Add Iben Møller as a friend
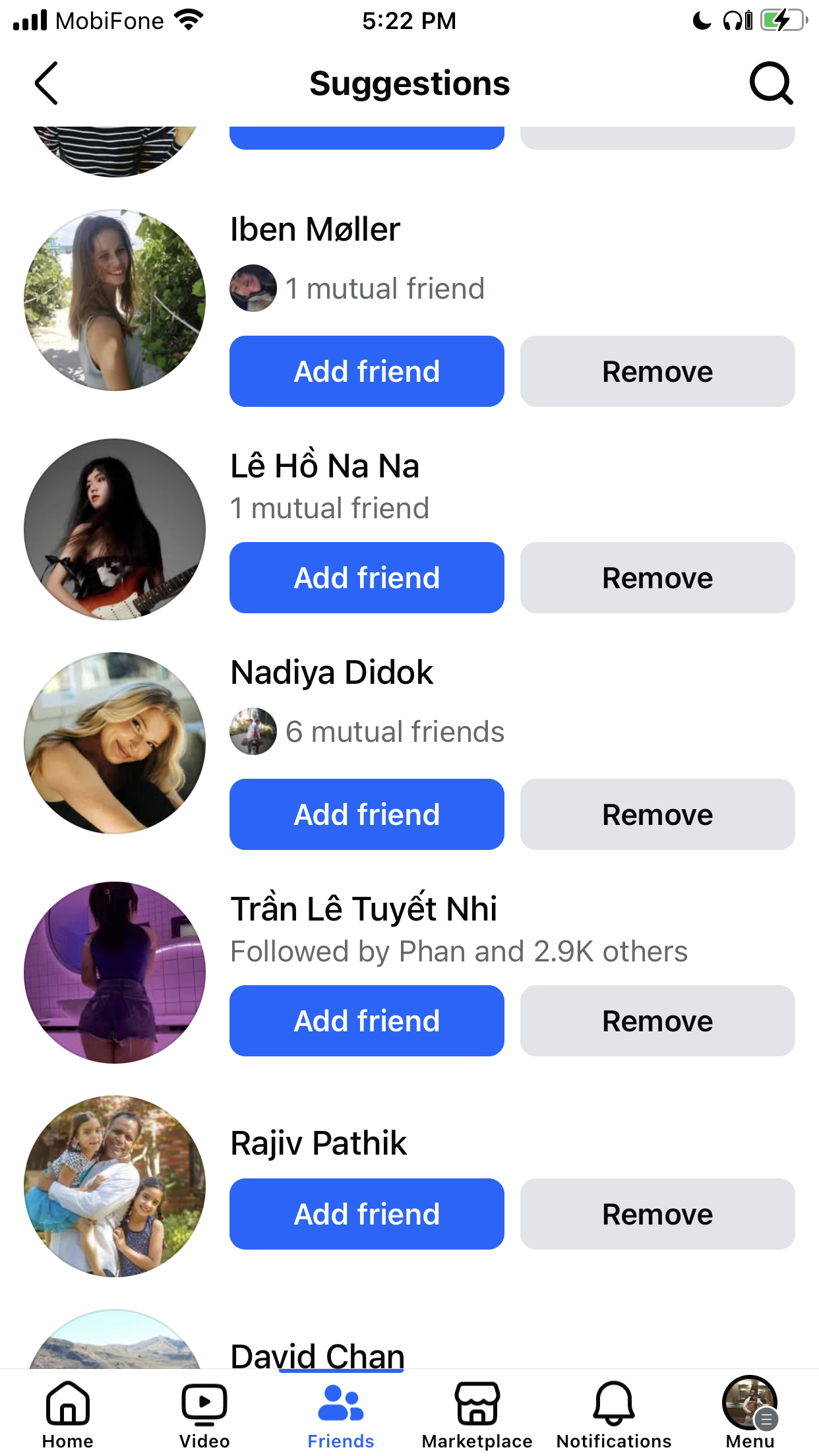This screenshot has height=1456, width=819. click(x=367, y=371)
